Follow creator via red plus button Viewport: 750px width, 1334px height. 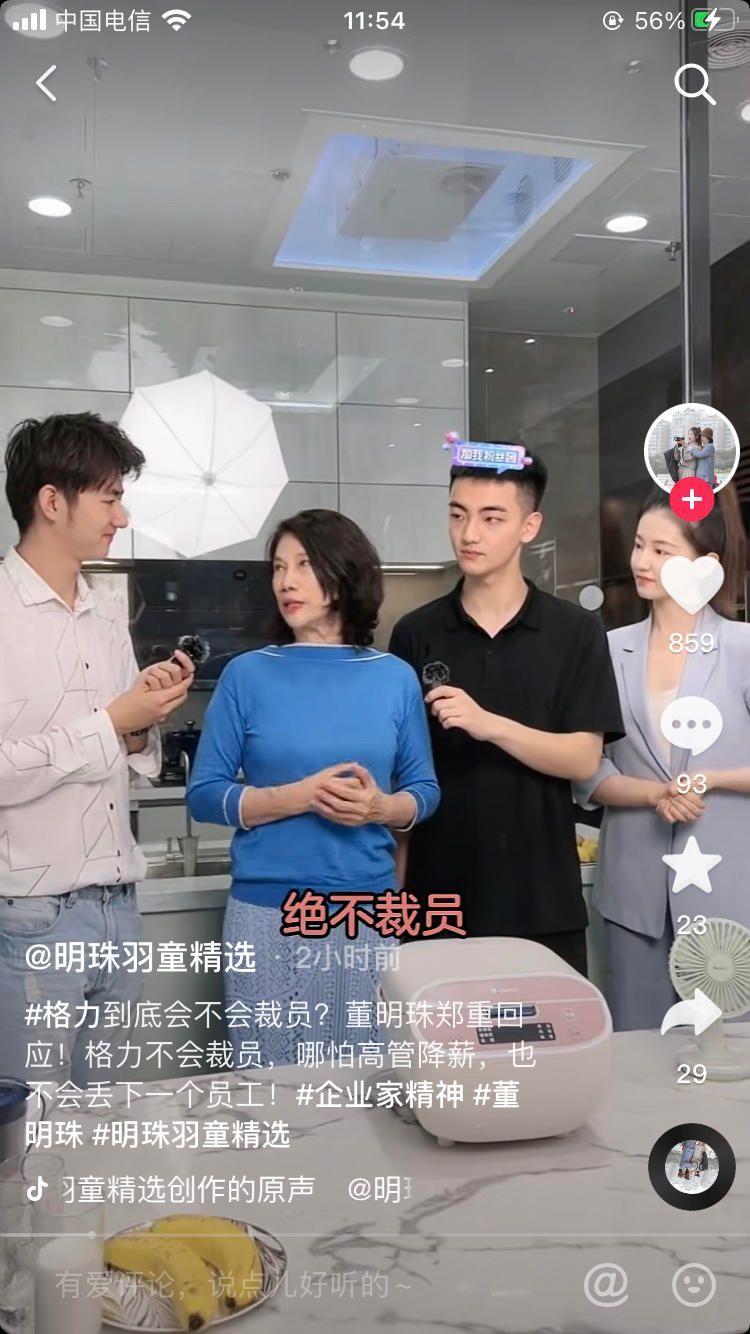692,499
